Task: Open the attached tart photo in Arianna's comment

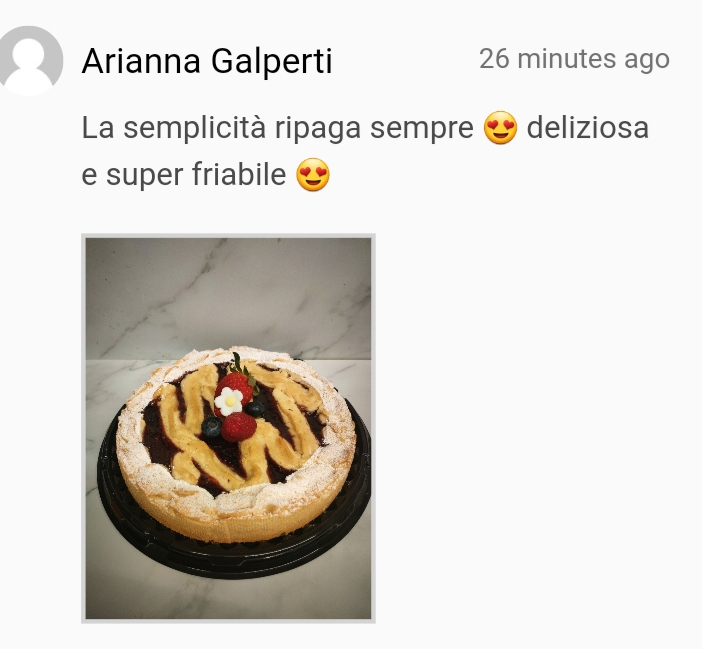Action: (228, 428)
